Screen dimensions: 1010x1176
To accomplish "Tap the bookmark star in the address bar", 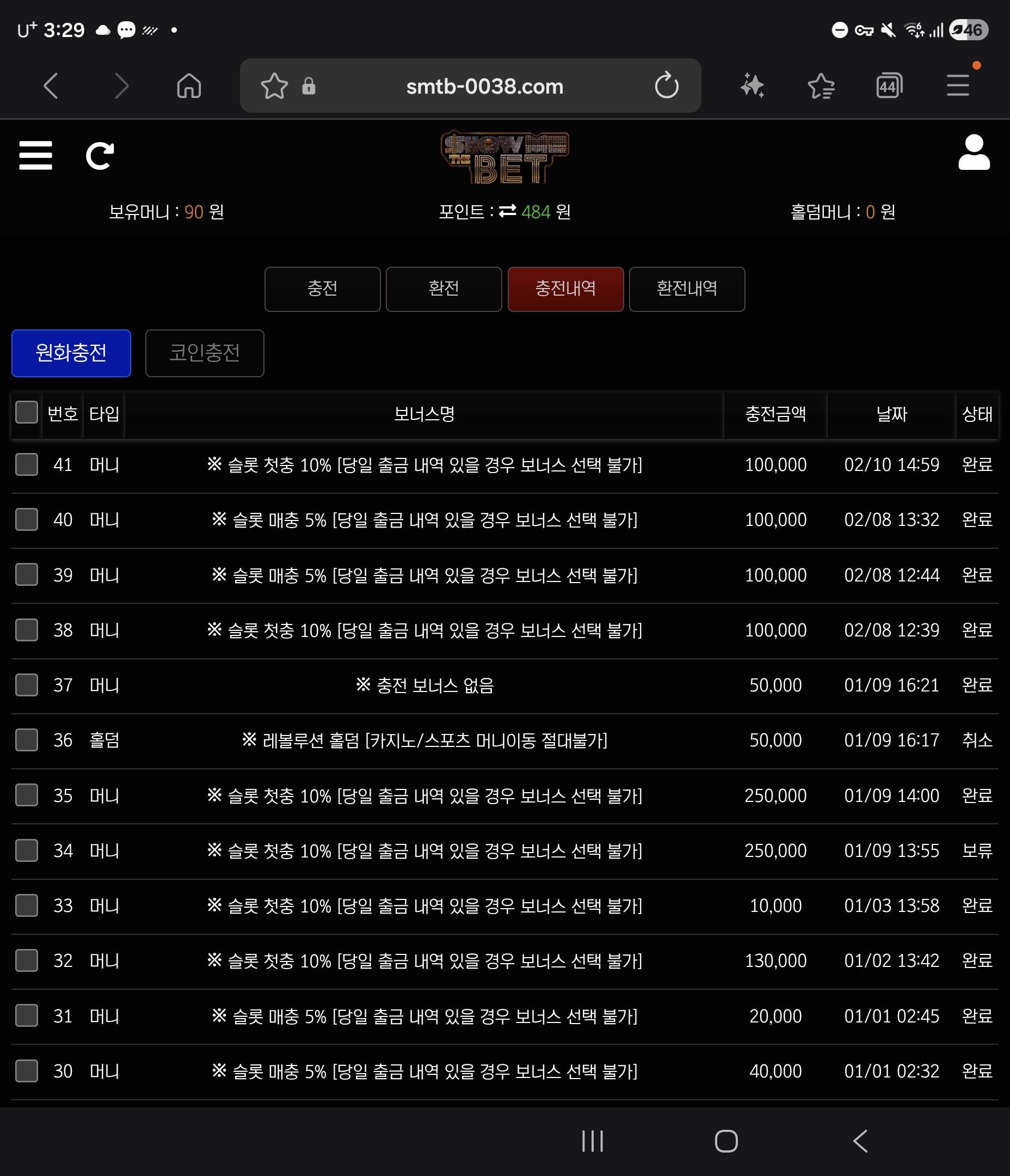I will [x=275, y=85].
